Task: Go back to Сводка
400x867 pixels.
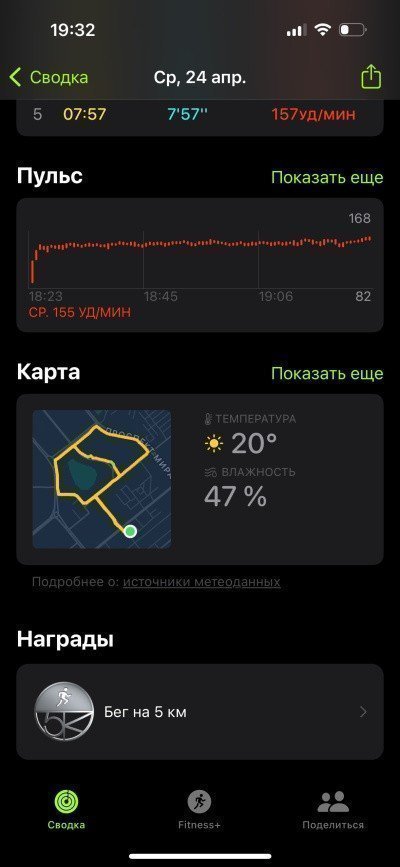Action: coord(49,77)
